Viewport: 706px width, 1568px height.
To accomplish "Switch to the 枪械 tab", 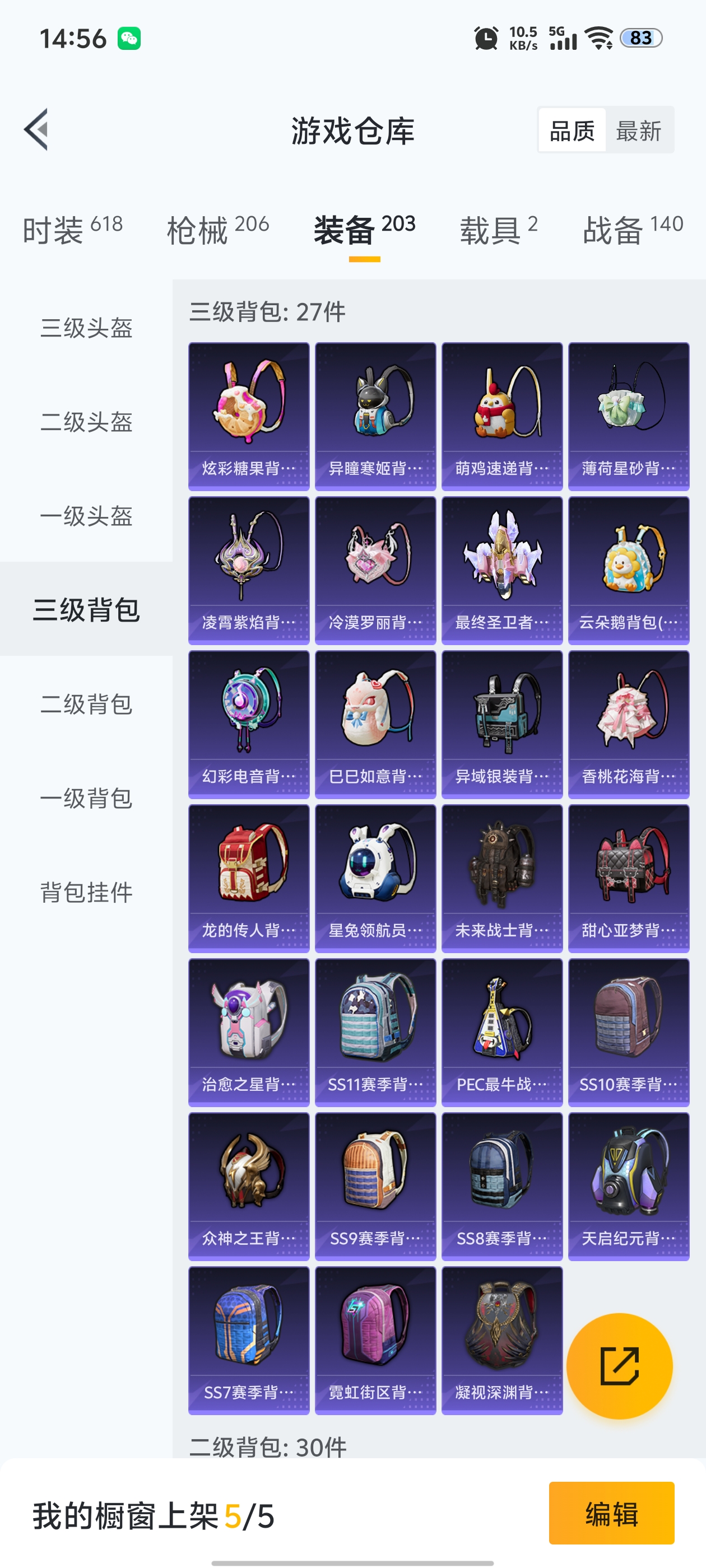I will click(x=217, y=230).
